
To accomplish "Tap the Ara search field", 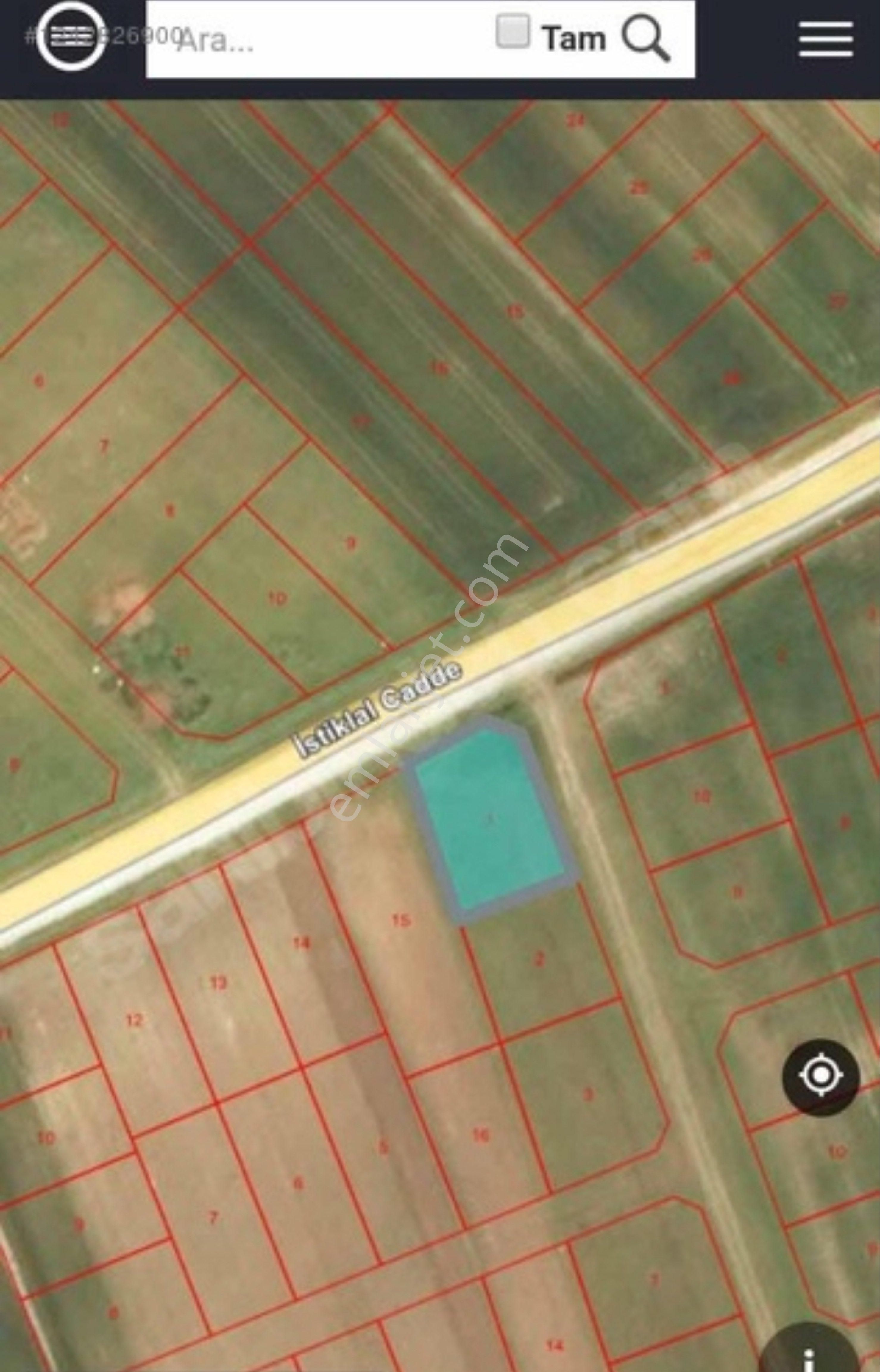I will pyautogui.click(x=320, y=40).
